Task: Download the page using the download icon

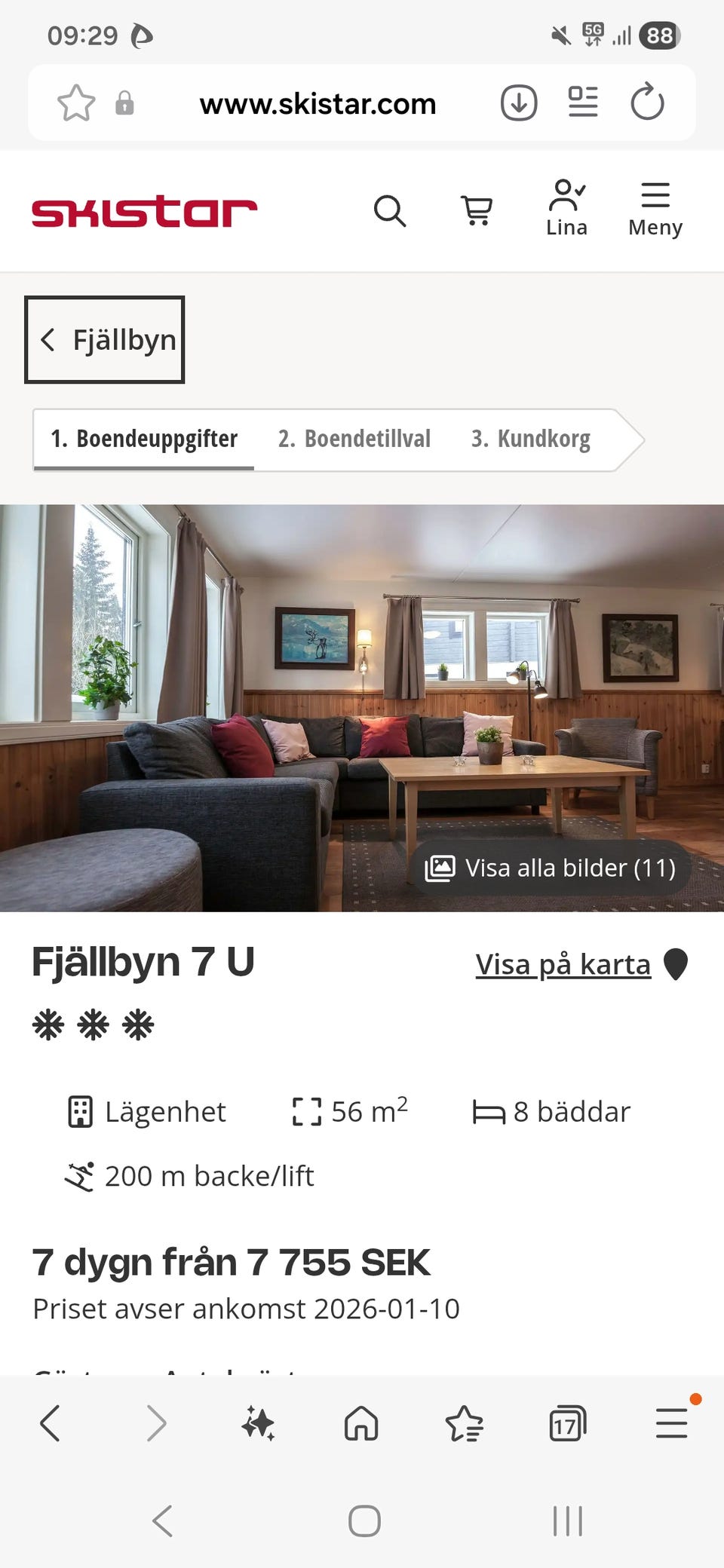Action: (x=517, y=103)
